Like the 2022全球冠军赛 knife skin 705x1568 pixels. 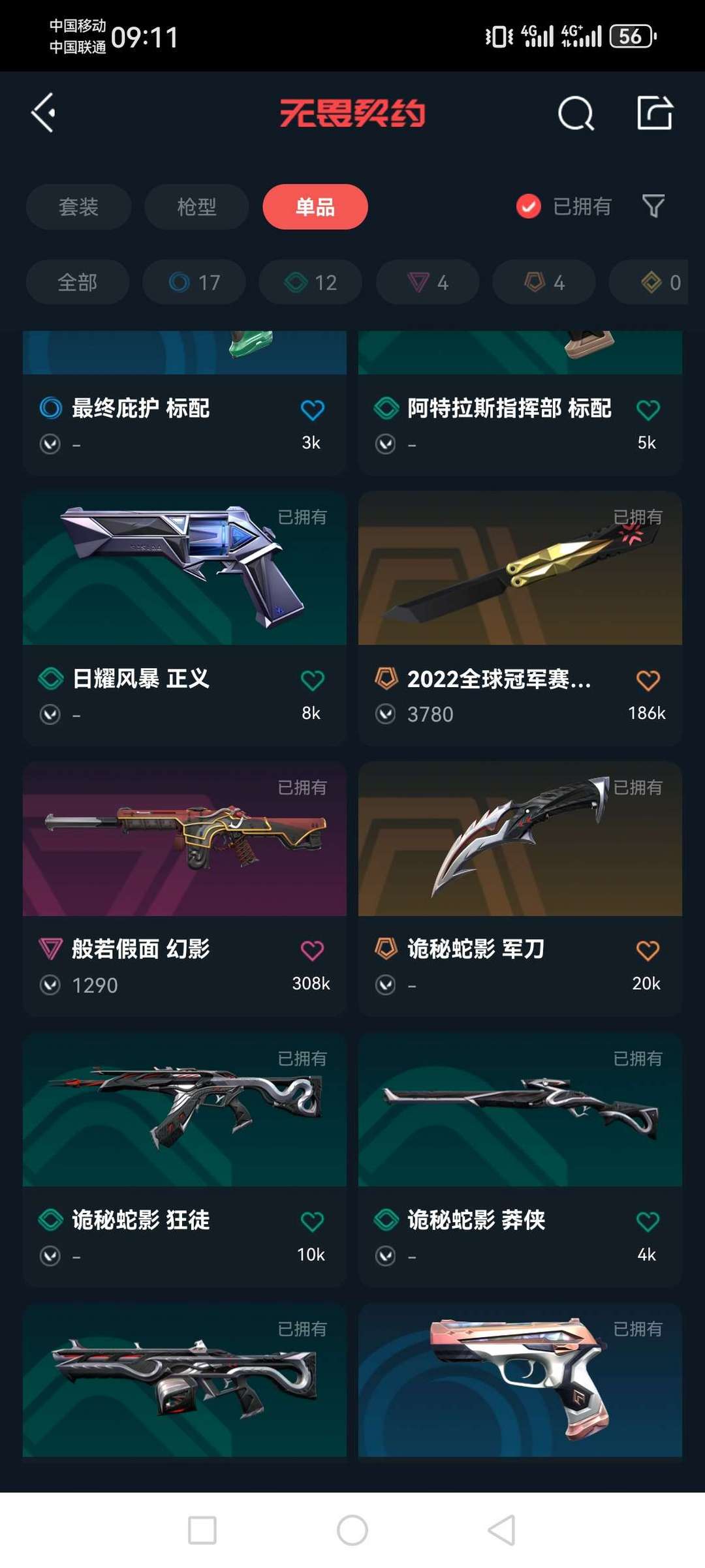(x=648, y=681)
